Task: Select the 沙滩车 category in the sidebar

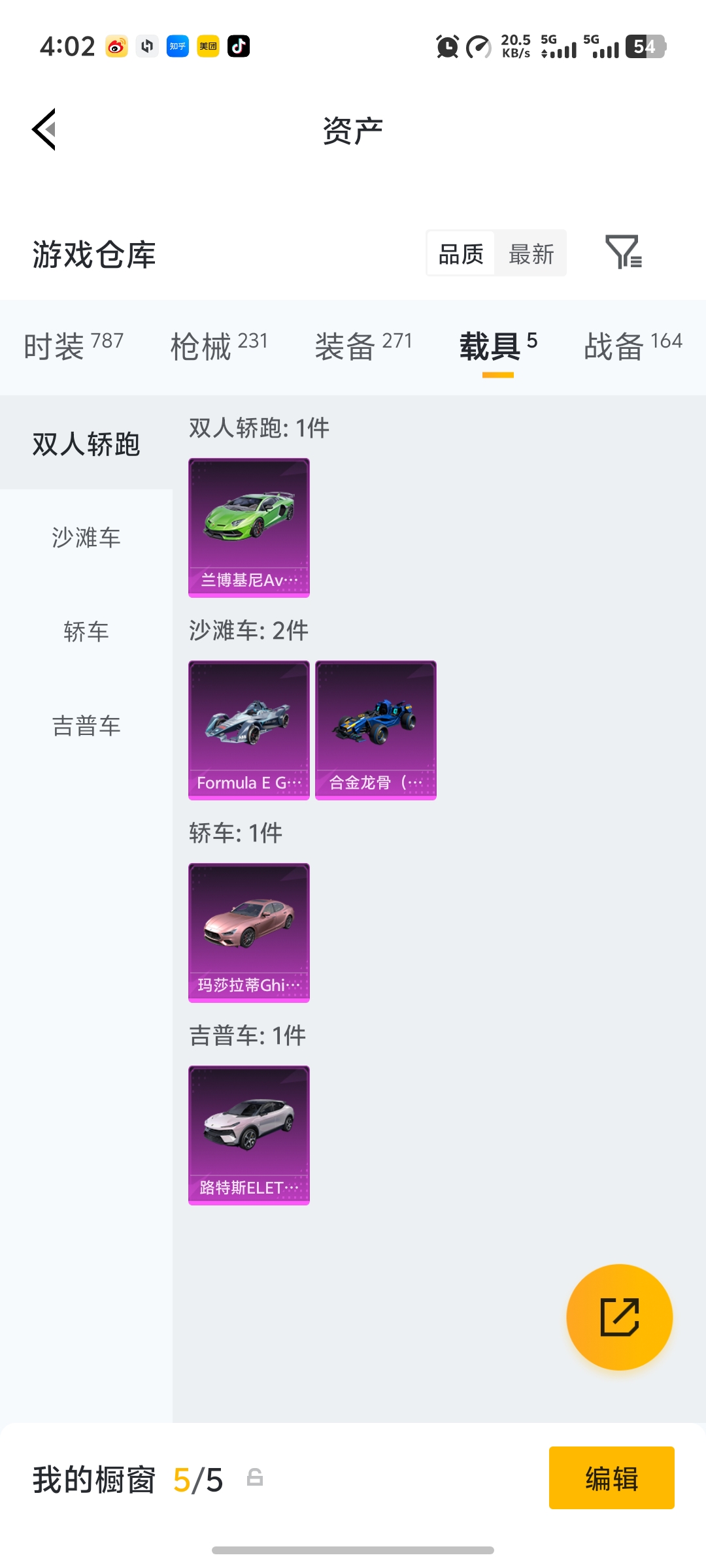Action: pos(86,538)
